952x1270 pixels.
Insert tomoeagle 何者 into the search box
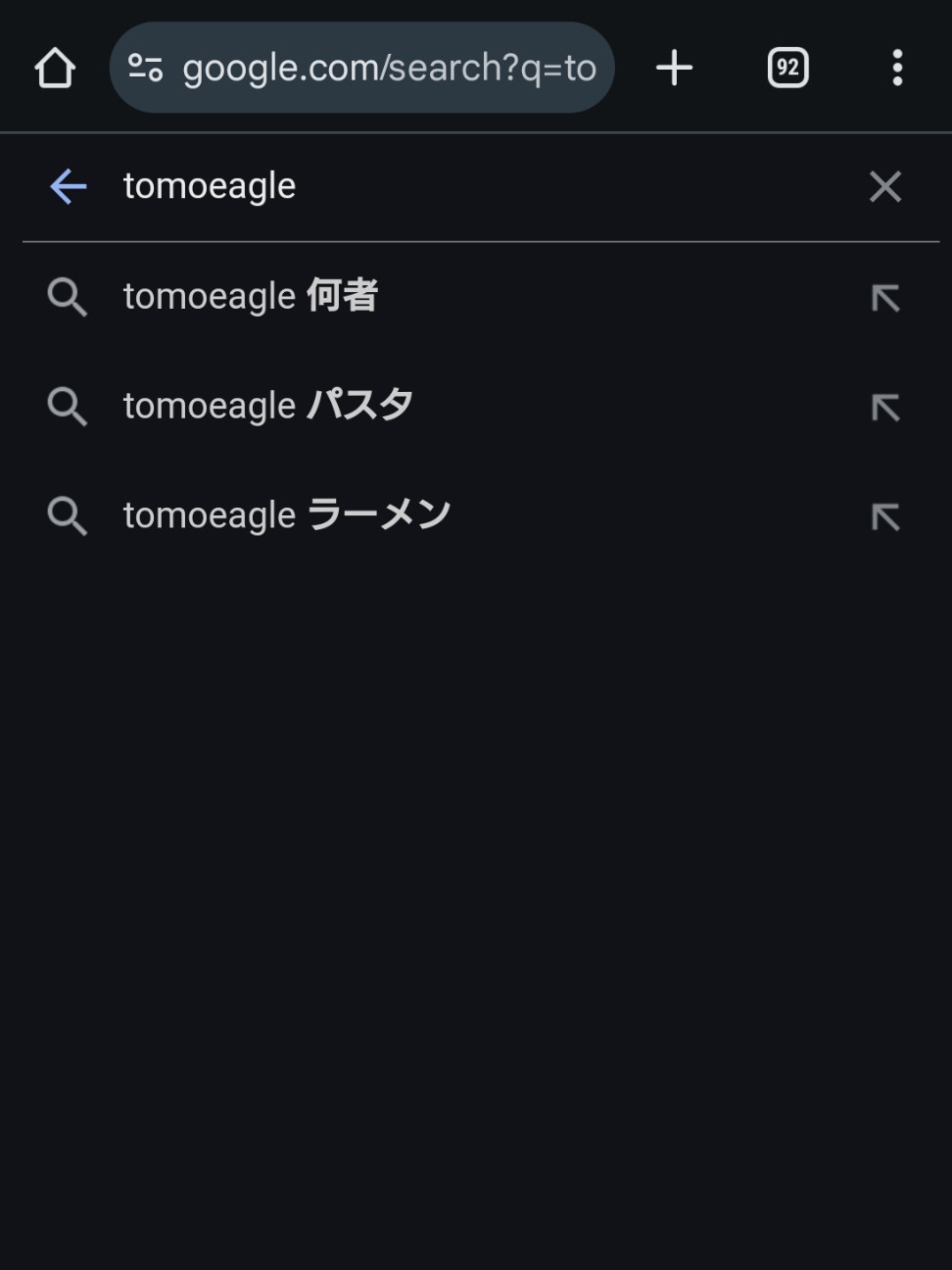tap(885, 298)
